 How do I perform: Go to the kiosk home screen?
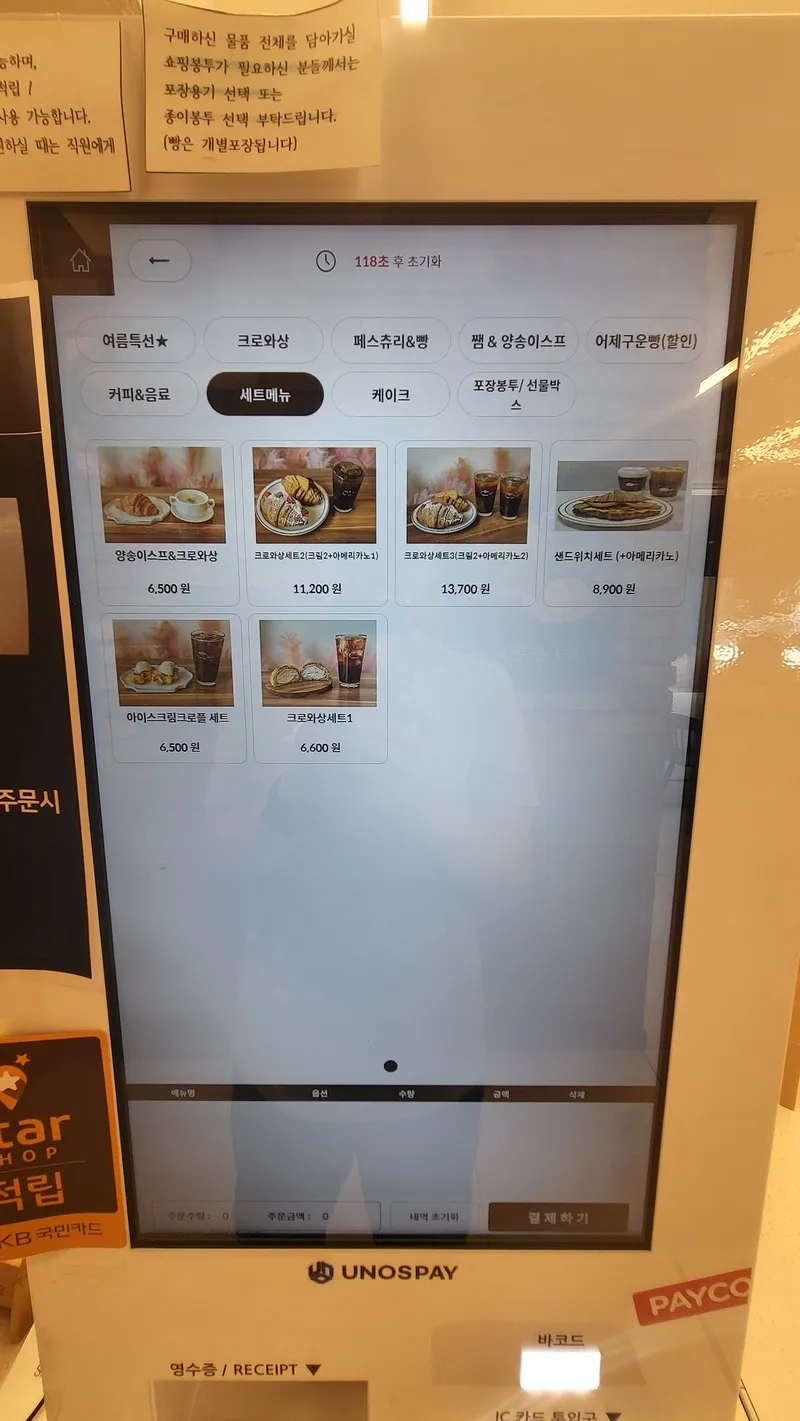pos(80,260)
